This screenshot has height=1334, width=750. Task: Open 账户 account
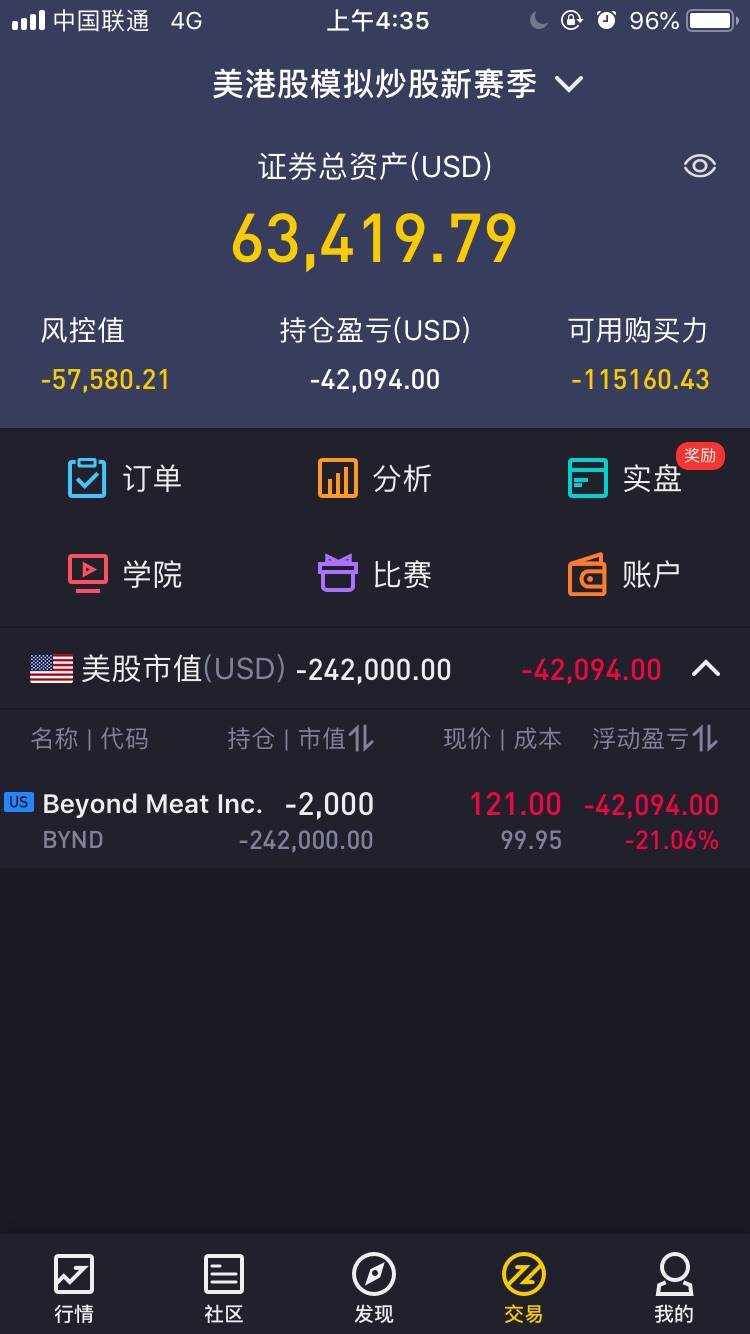pos(625,574)
